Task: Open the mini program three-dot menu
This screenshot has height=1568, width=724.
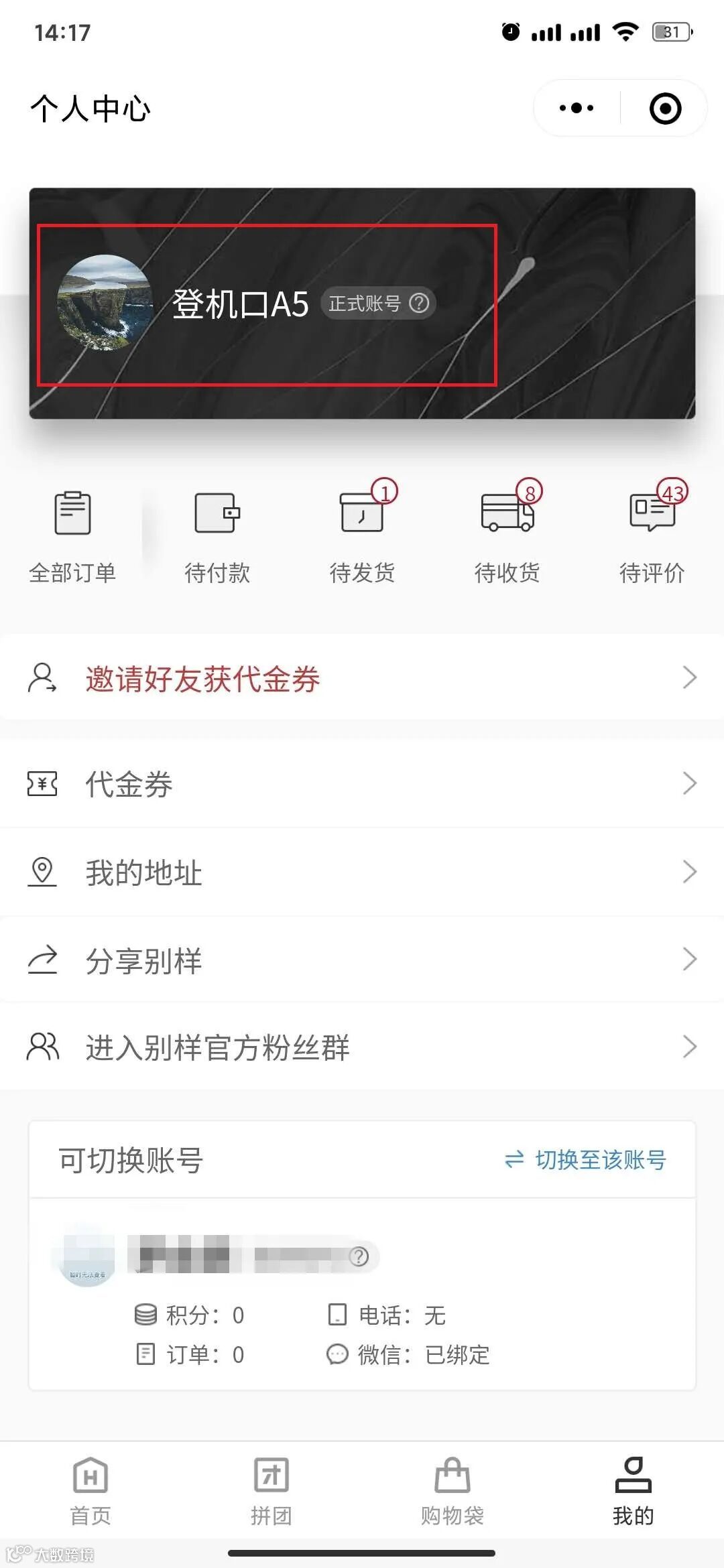Action: 577,108
